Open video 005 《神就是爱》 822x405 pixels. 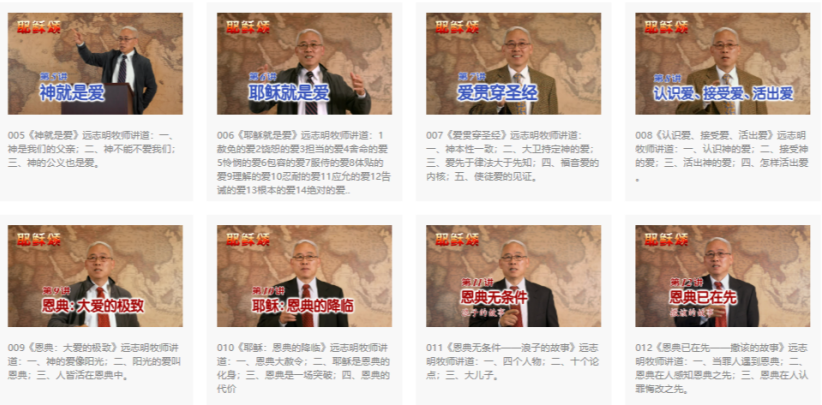click(95, 64)
